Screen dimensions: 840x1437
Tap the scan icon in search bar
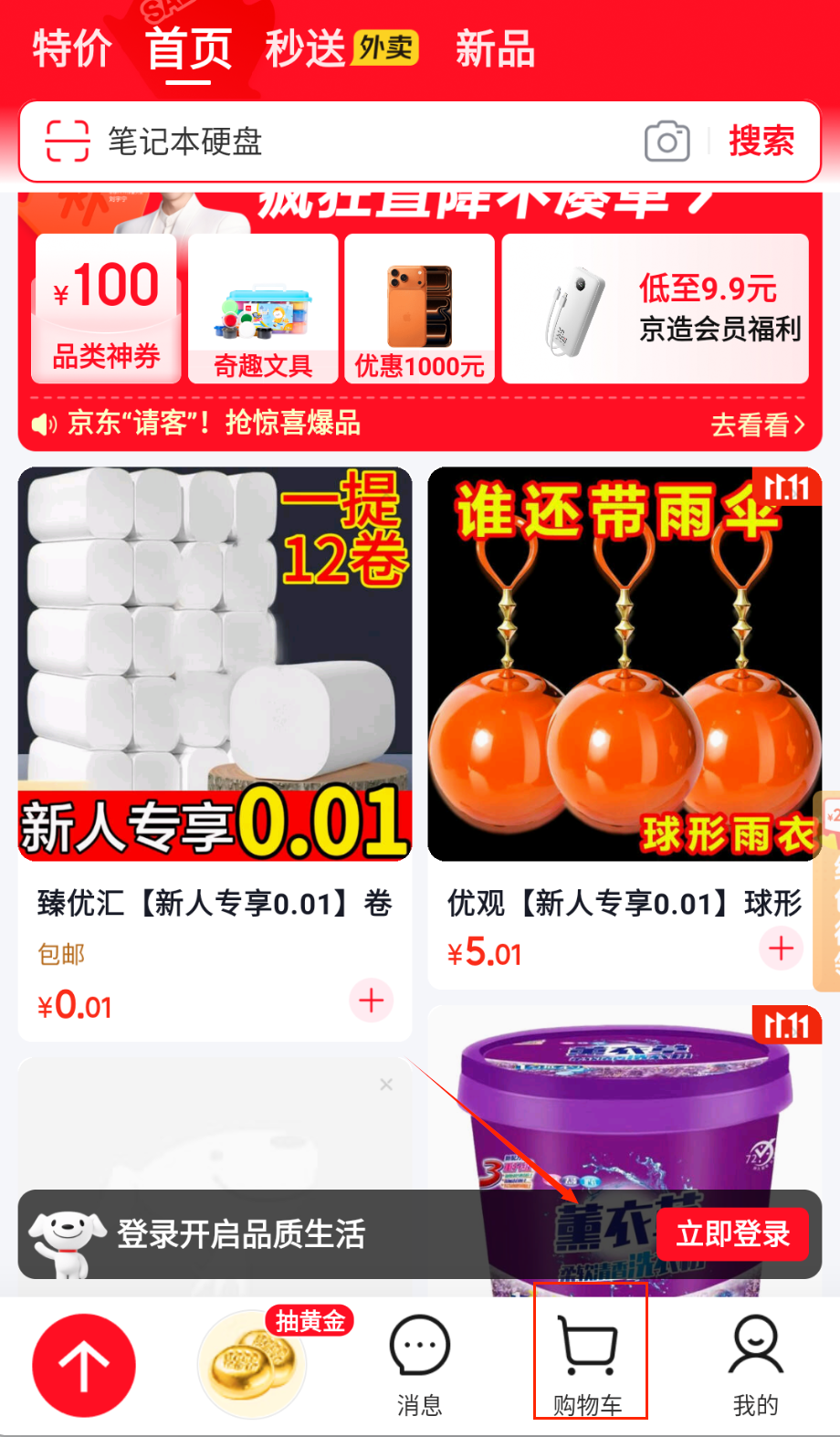68,142
